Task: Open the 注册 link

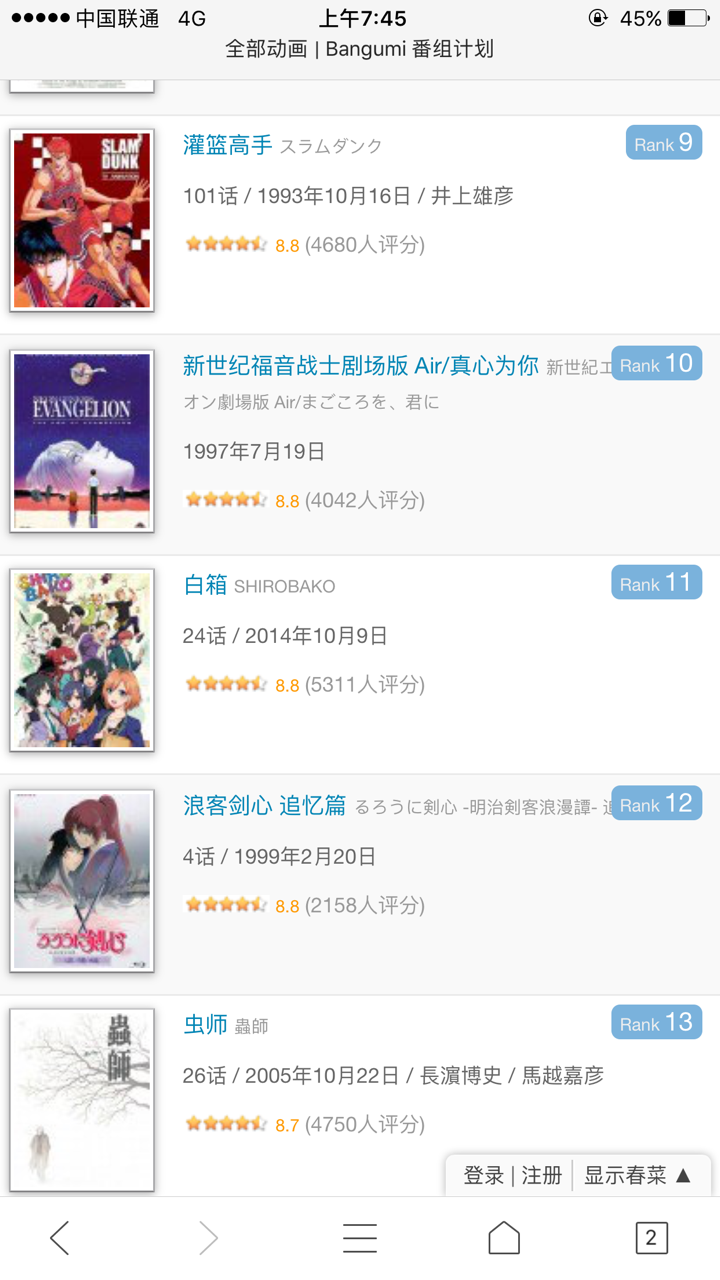Action: click(542, 1175)
